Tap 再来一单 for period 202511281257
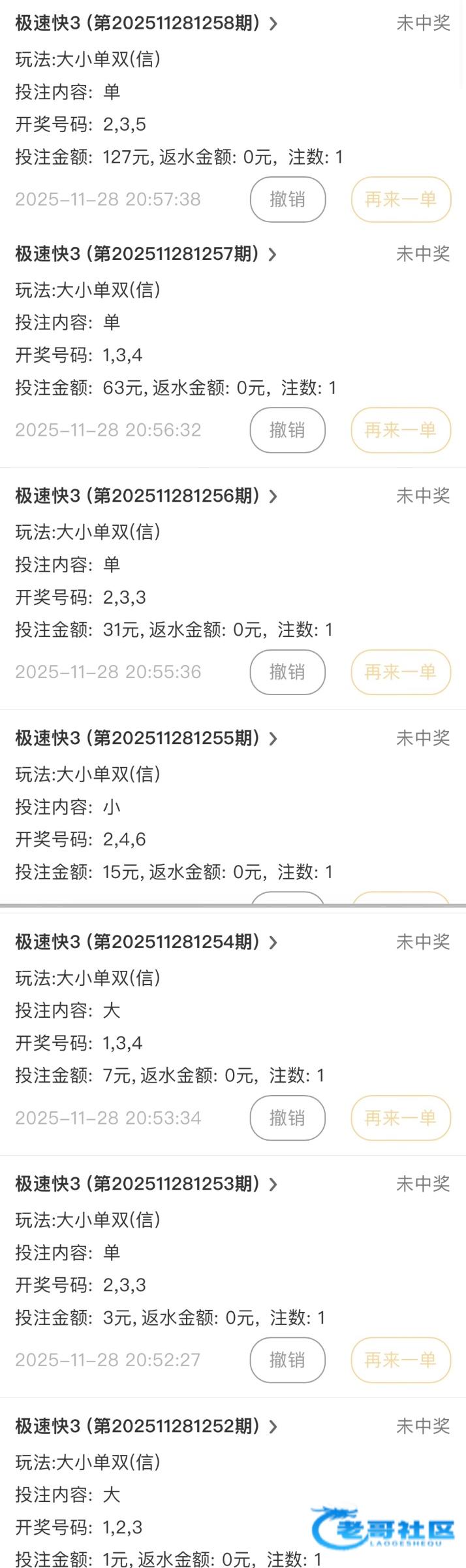The image size is (466, 1568). 401,430
